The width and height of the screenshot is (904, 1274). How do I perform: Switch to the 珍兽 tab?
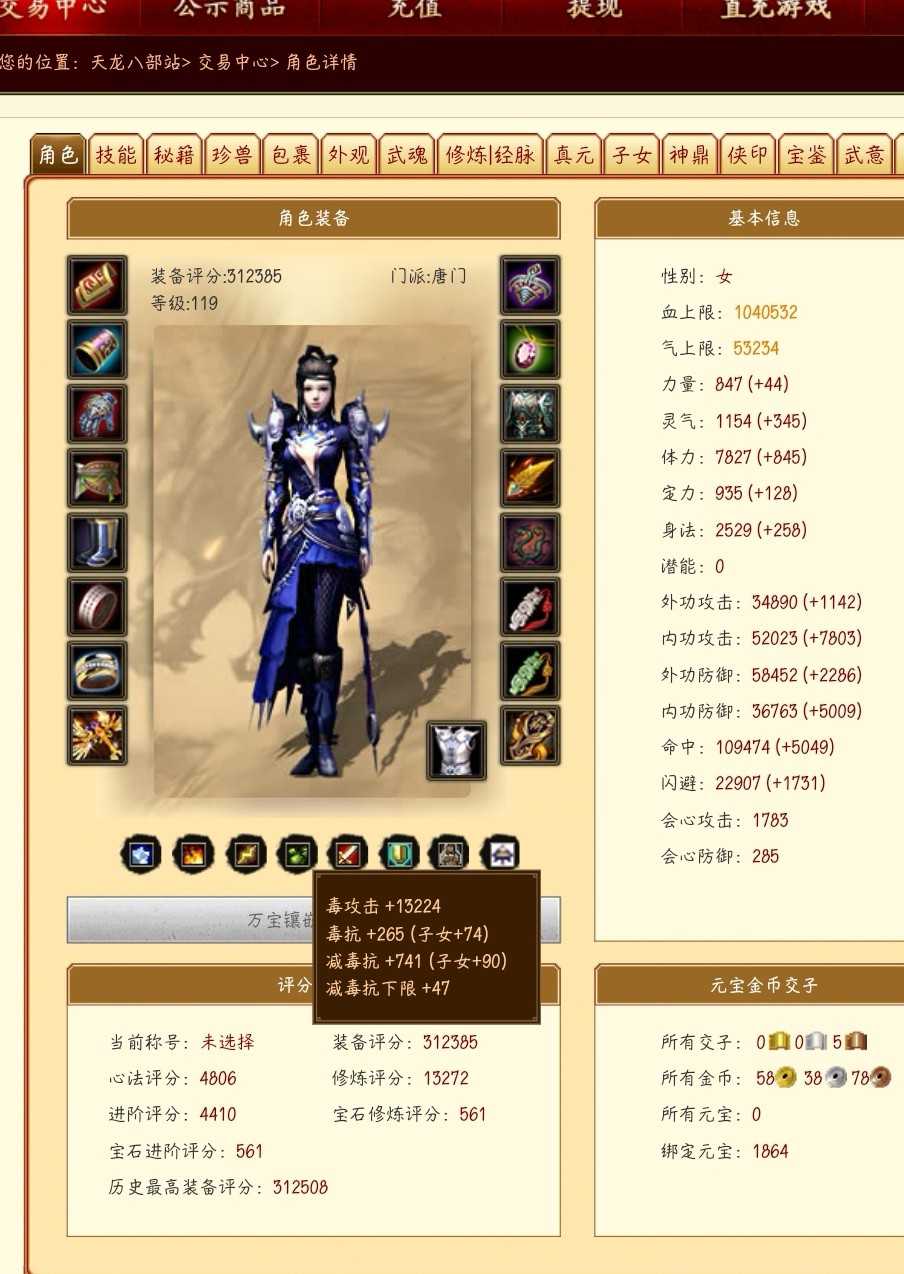click(232, 155)
